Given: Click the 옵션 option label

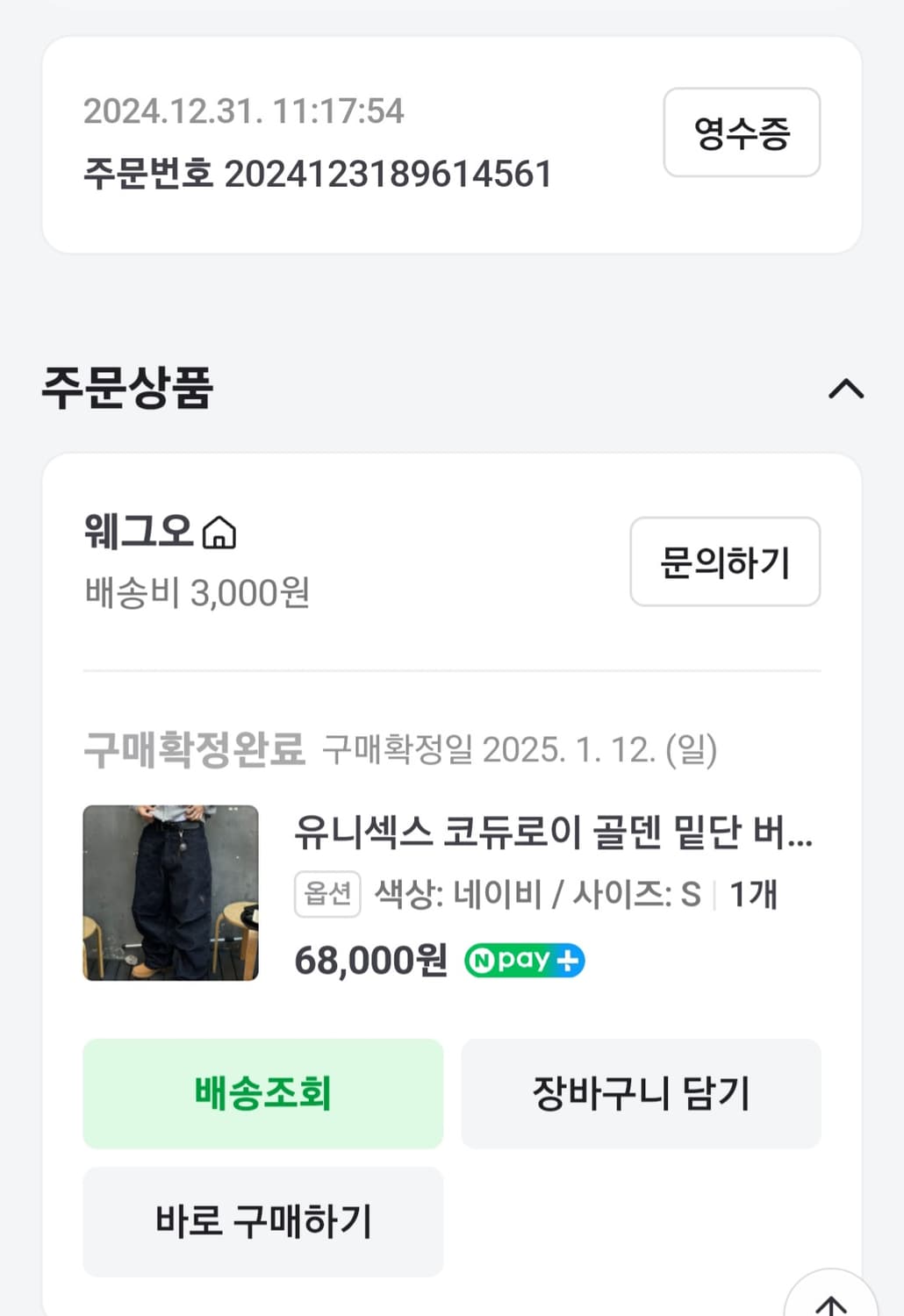Looking at the screenshot, I should 326,894.
